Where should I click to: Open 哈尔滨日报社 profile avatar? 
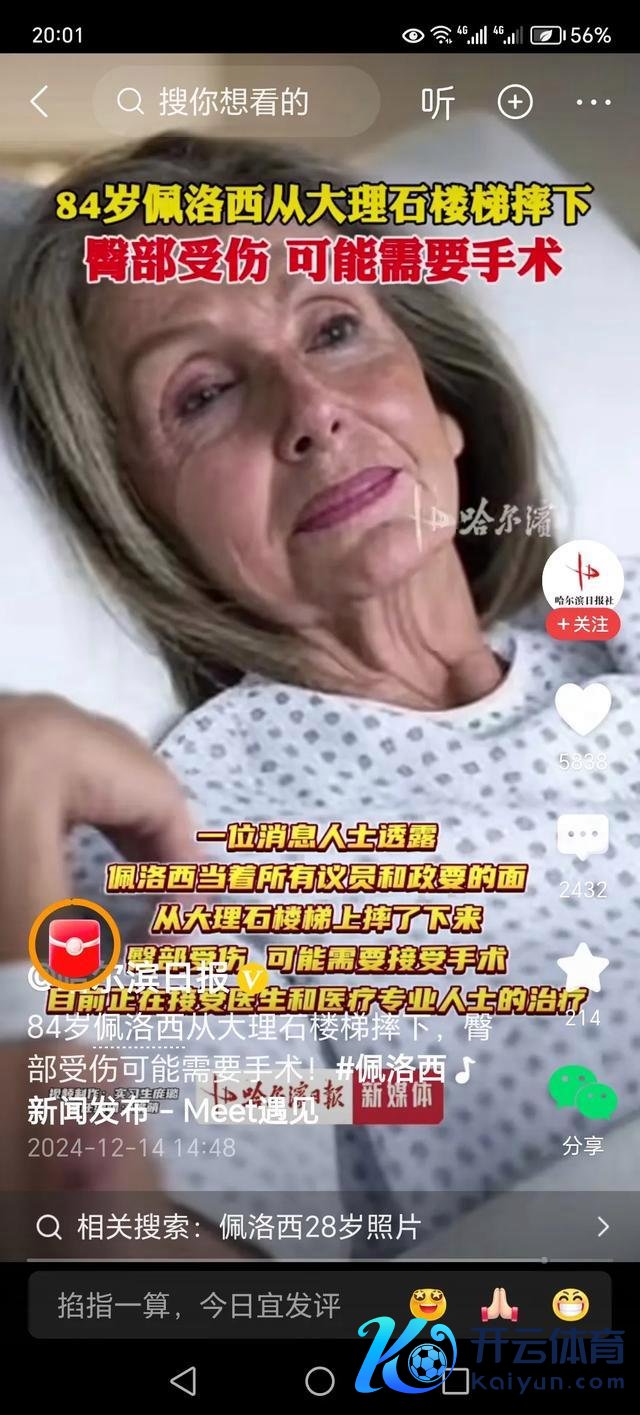tap(582, 576)
